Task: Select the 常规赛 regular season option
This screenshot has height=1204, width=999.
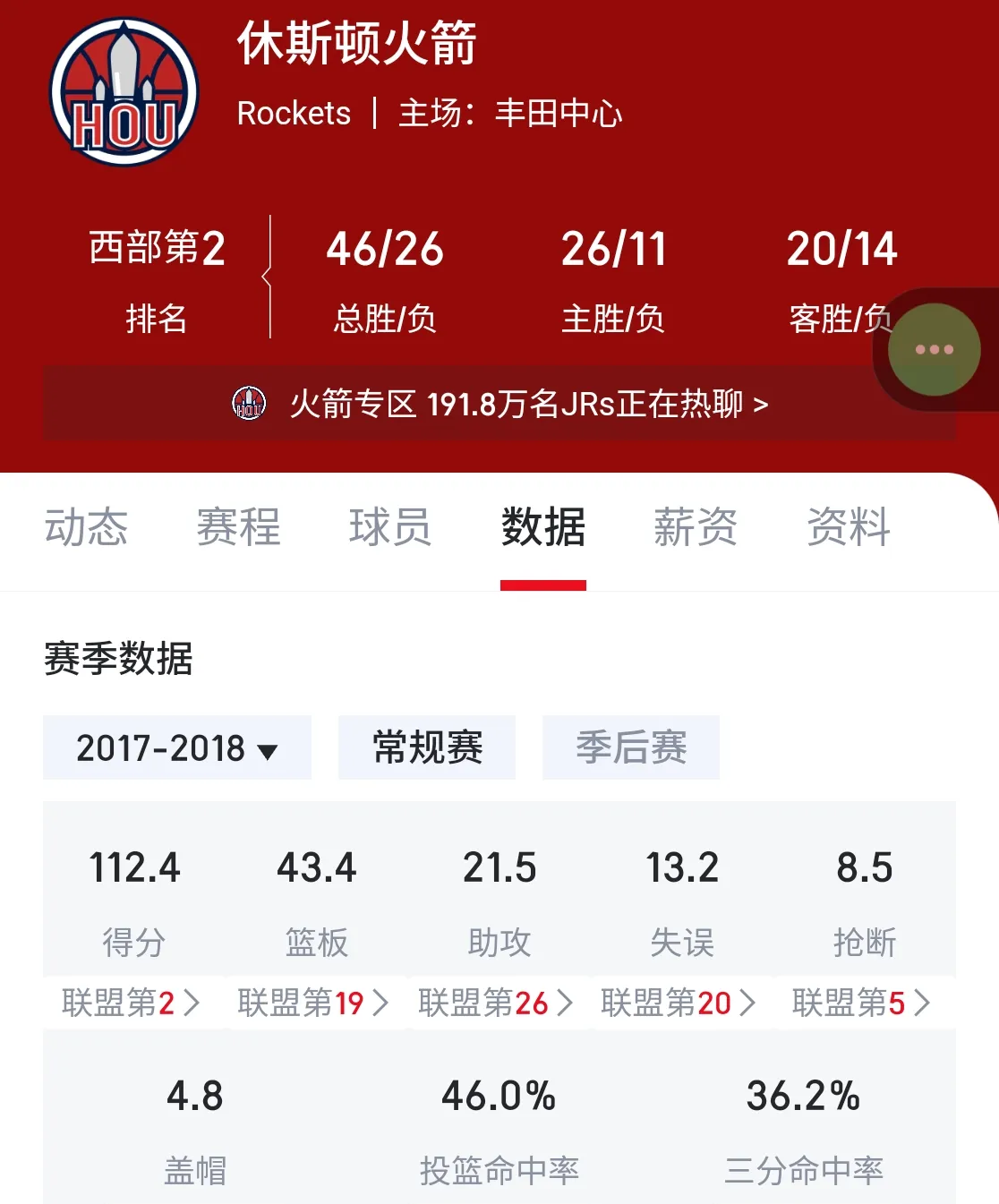Action: click(x=427, y=748)
